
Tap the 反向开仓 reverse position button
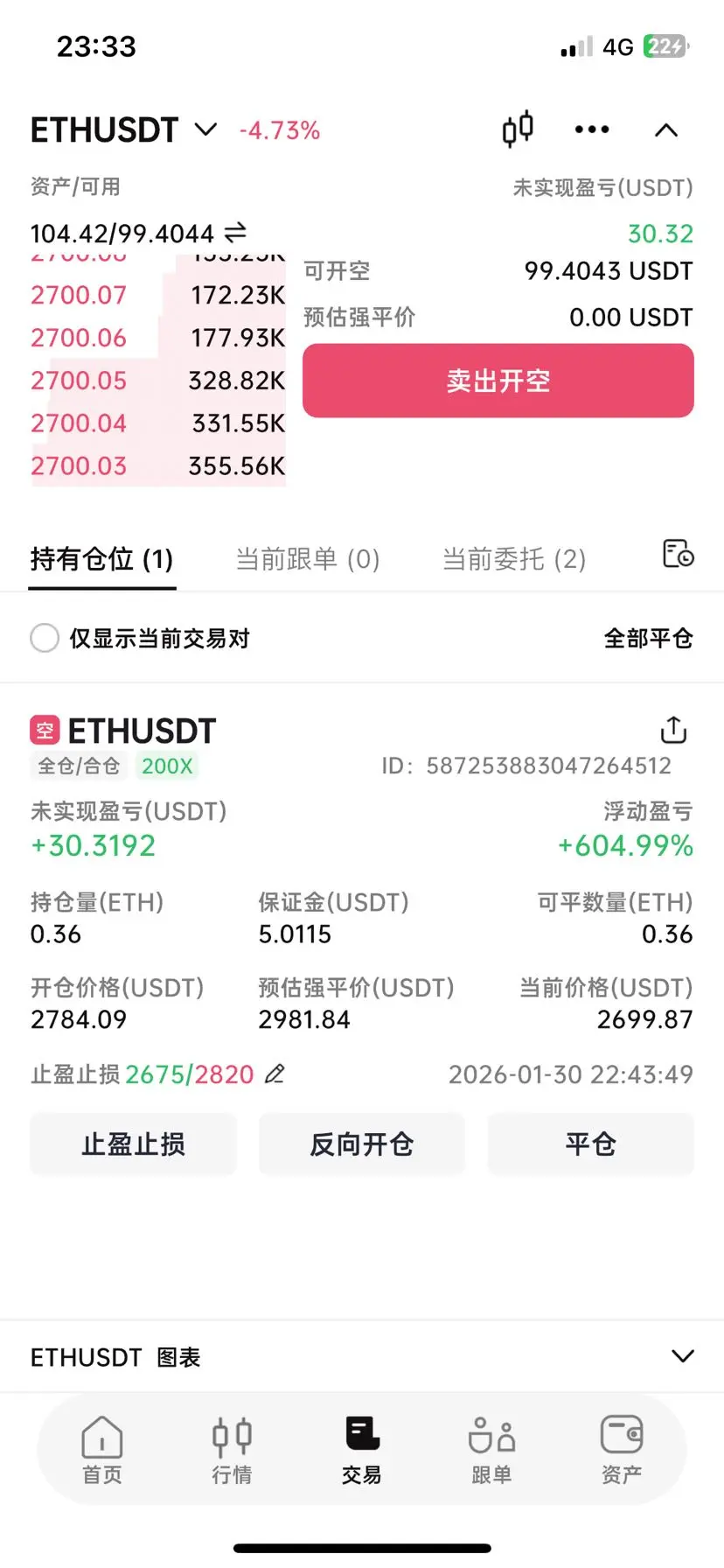tap(361, 1144)
